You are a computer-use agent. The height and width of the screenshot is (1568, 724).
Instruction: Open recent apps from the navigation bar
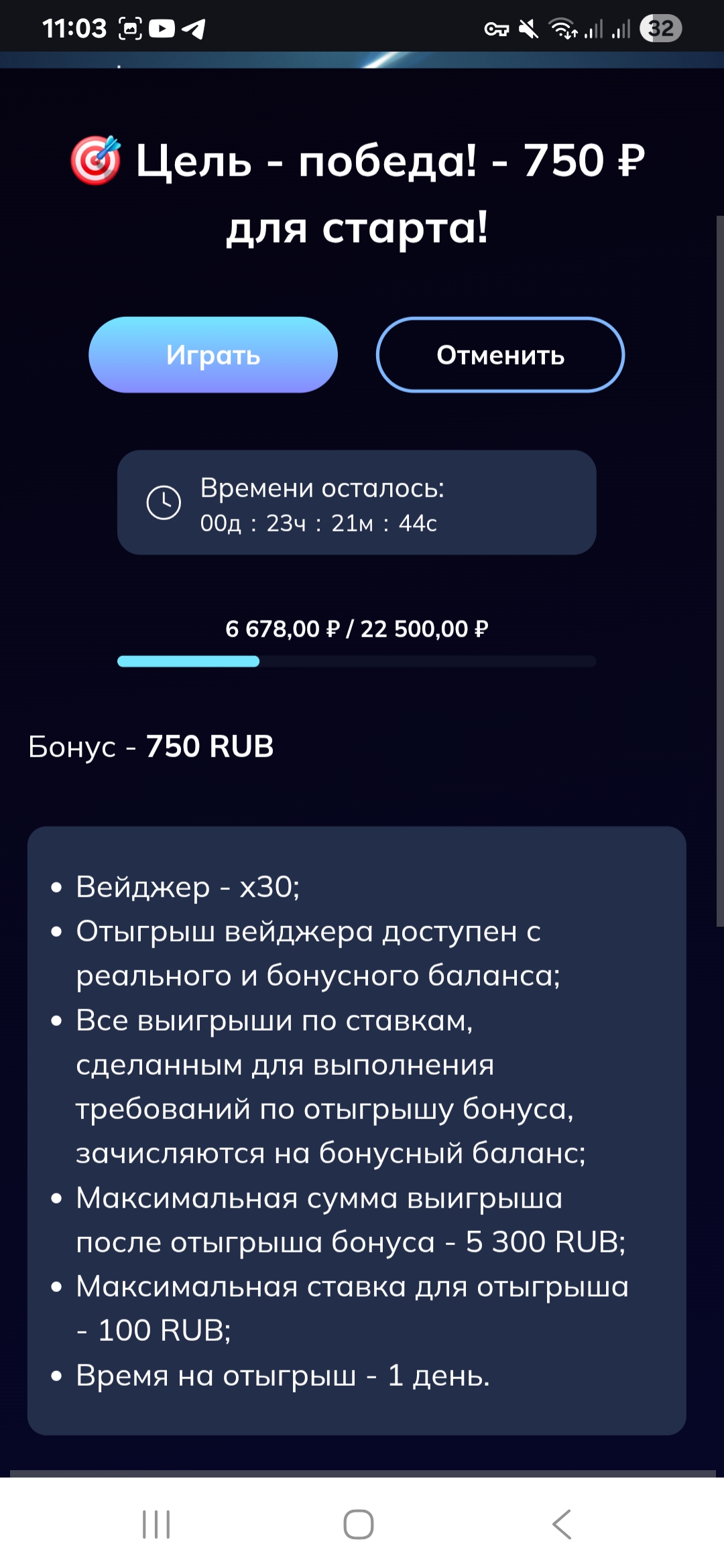(156, 1524)
